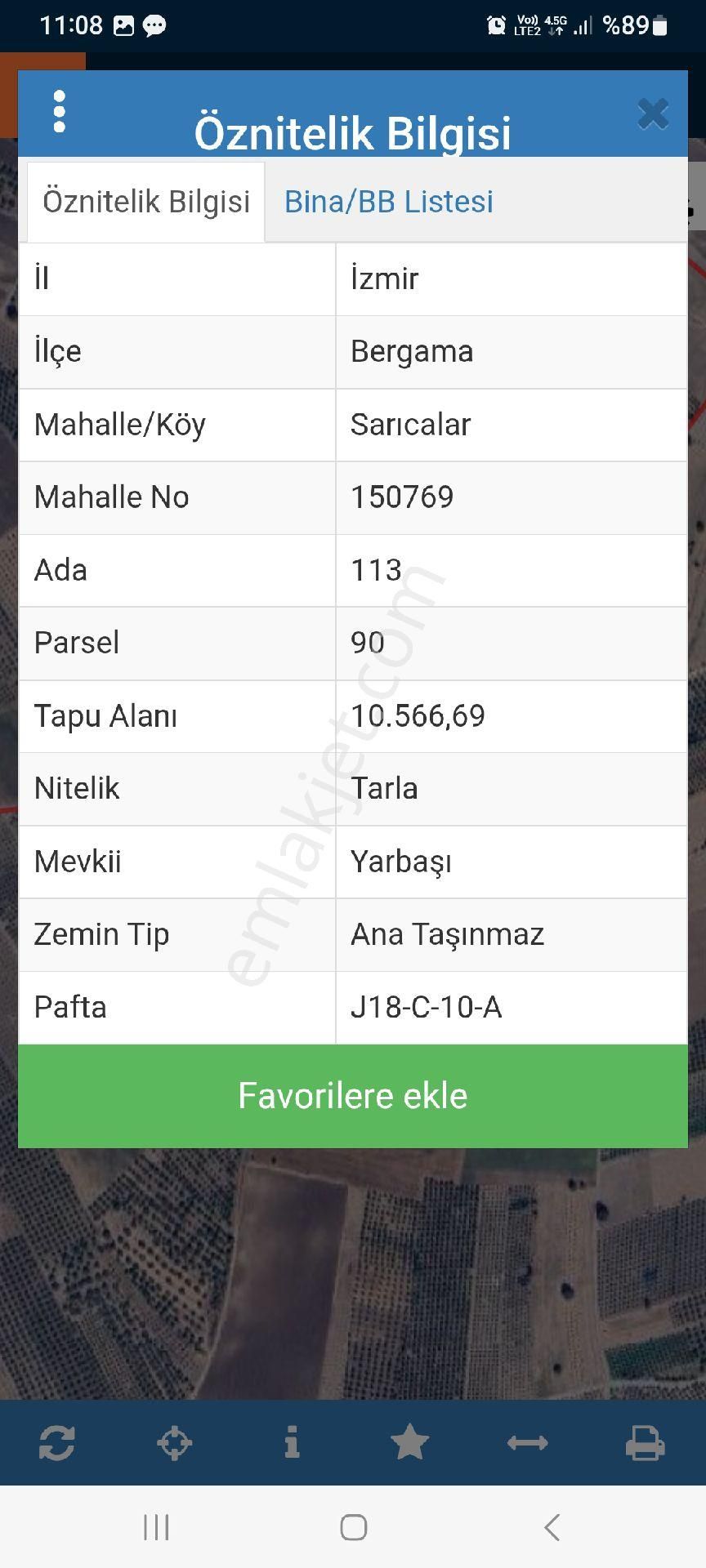The width and height of the screenshot is (706, 1568).
Task: Switch to the Bina/BB Listesi tab
Action: click(388, 201)
